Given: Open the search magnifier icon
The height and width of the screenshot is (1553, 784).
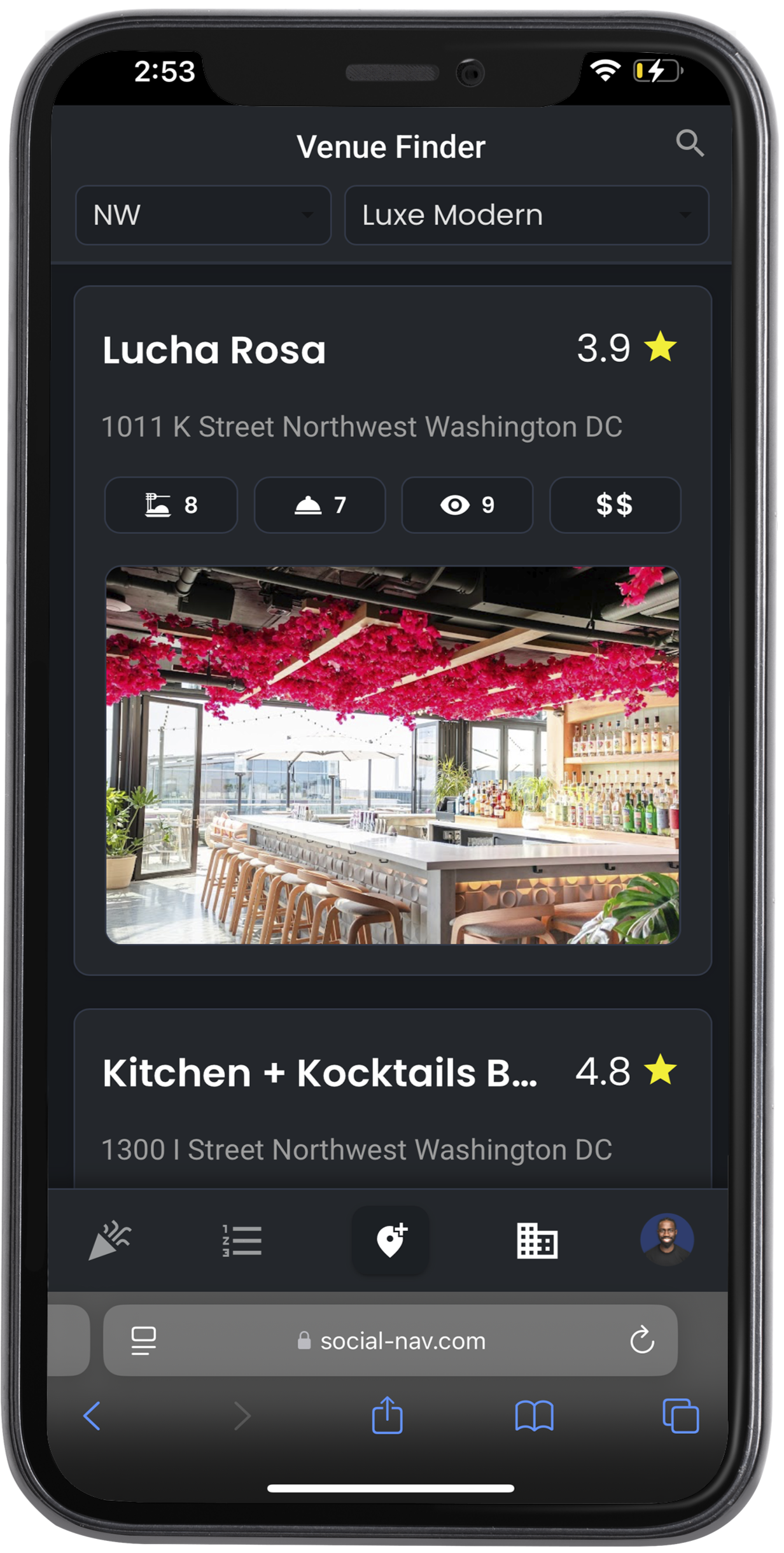Looking at the screenshot, I should 689,144.
